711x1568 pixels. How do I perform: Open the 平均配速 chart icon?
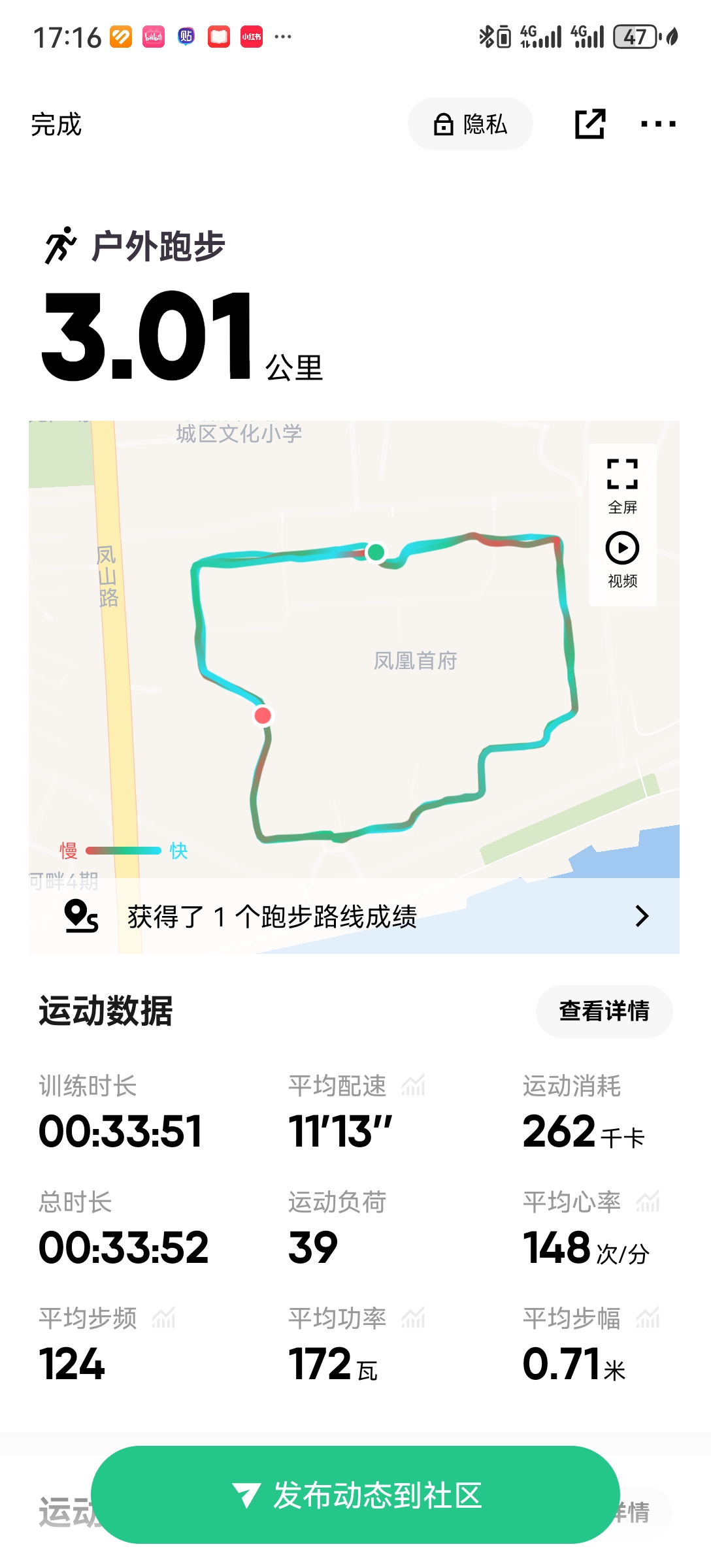413,1085
